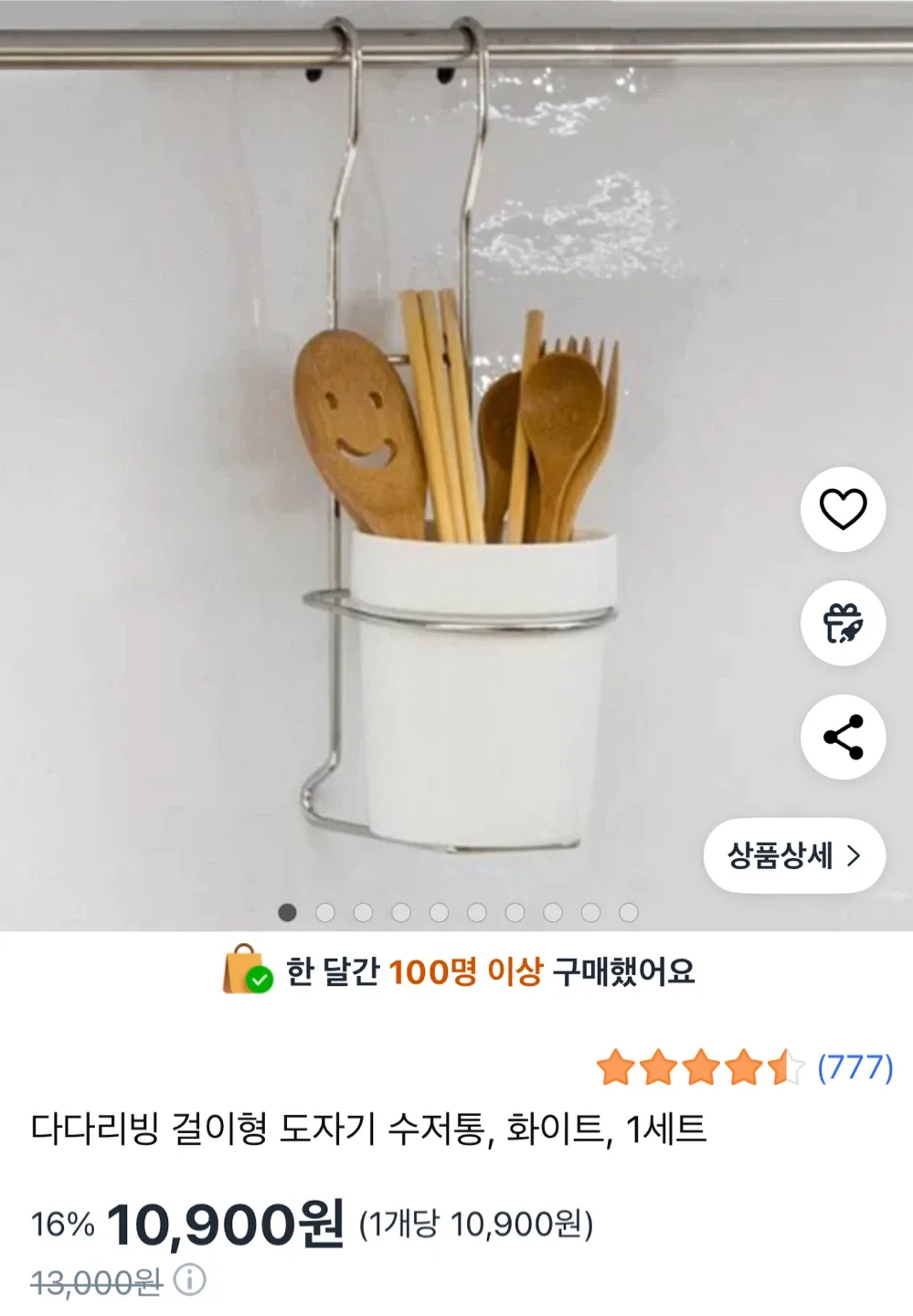Viewport: 913px width, 1316px height.
Task: Tap the info icon beside 13,000원
Action: [189, 1280]
